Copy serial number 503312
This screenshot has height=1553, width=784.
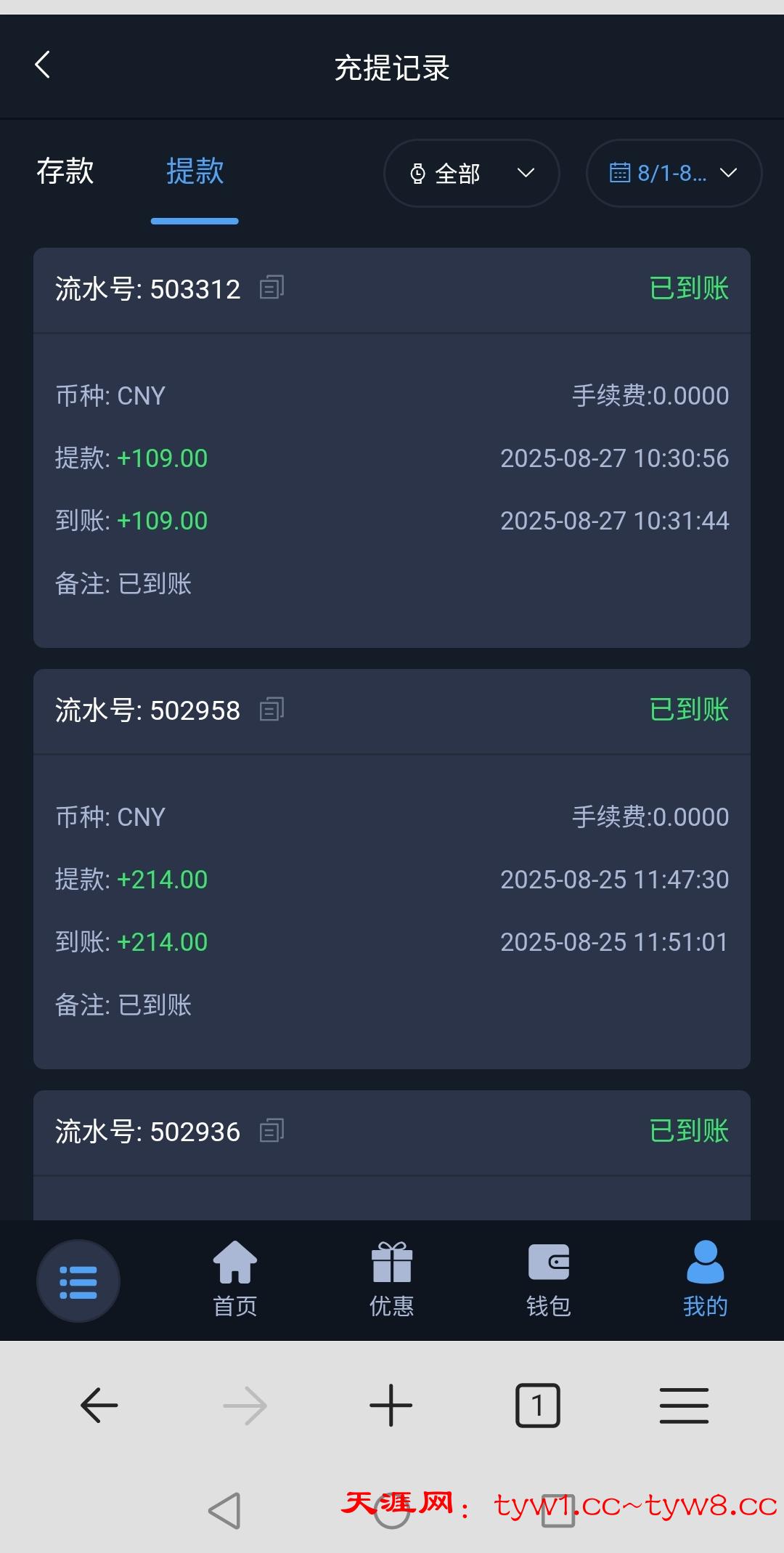pos(272,288)
